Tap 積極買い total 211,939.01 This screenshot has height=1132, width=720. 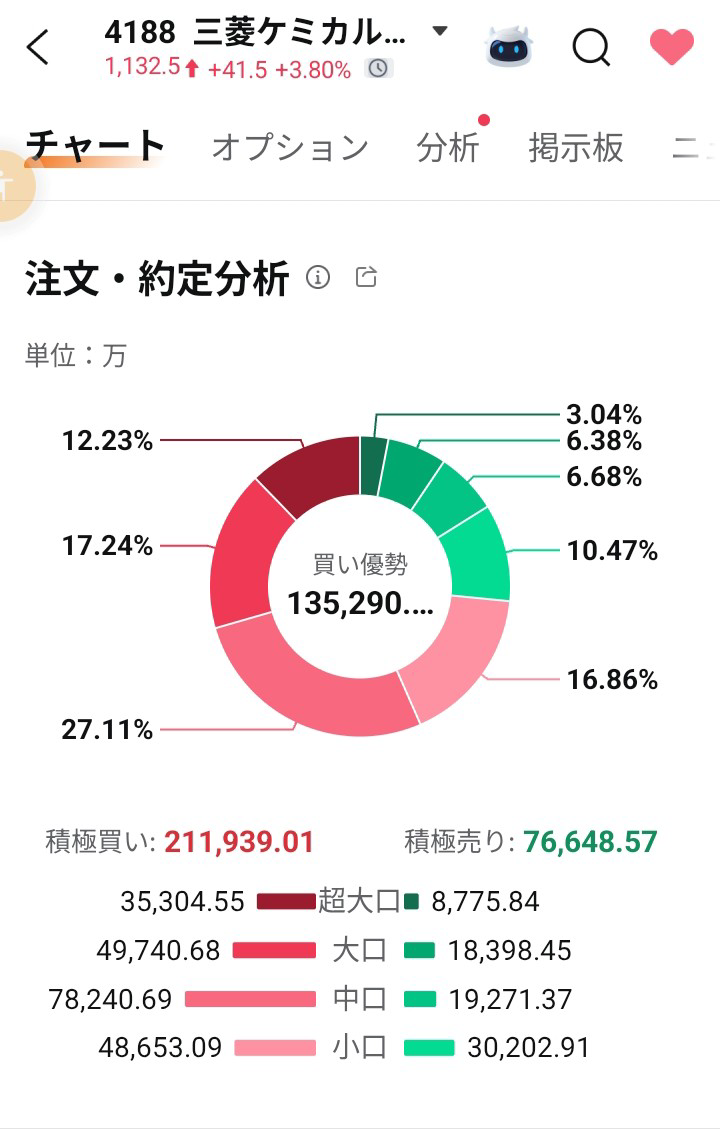(x=239, y=843)
